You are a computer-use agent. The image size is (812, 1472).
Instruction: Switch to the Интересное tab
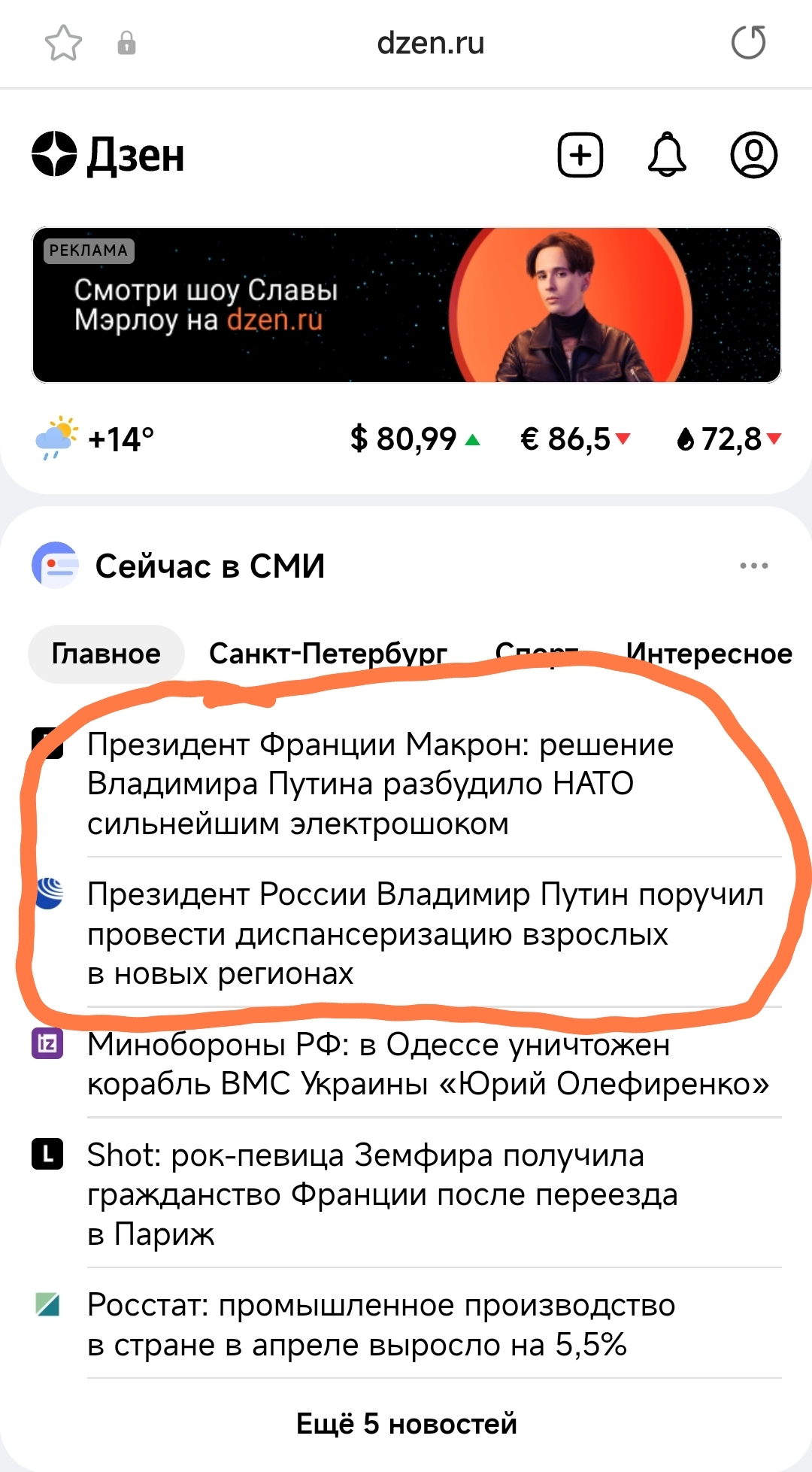coord(708,654)
